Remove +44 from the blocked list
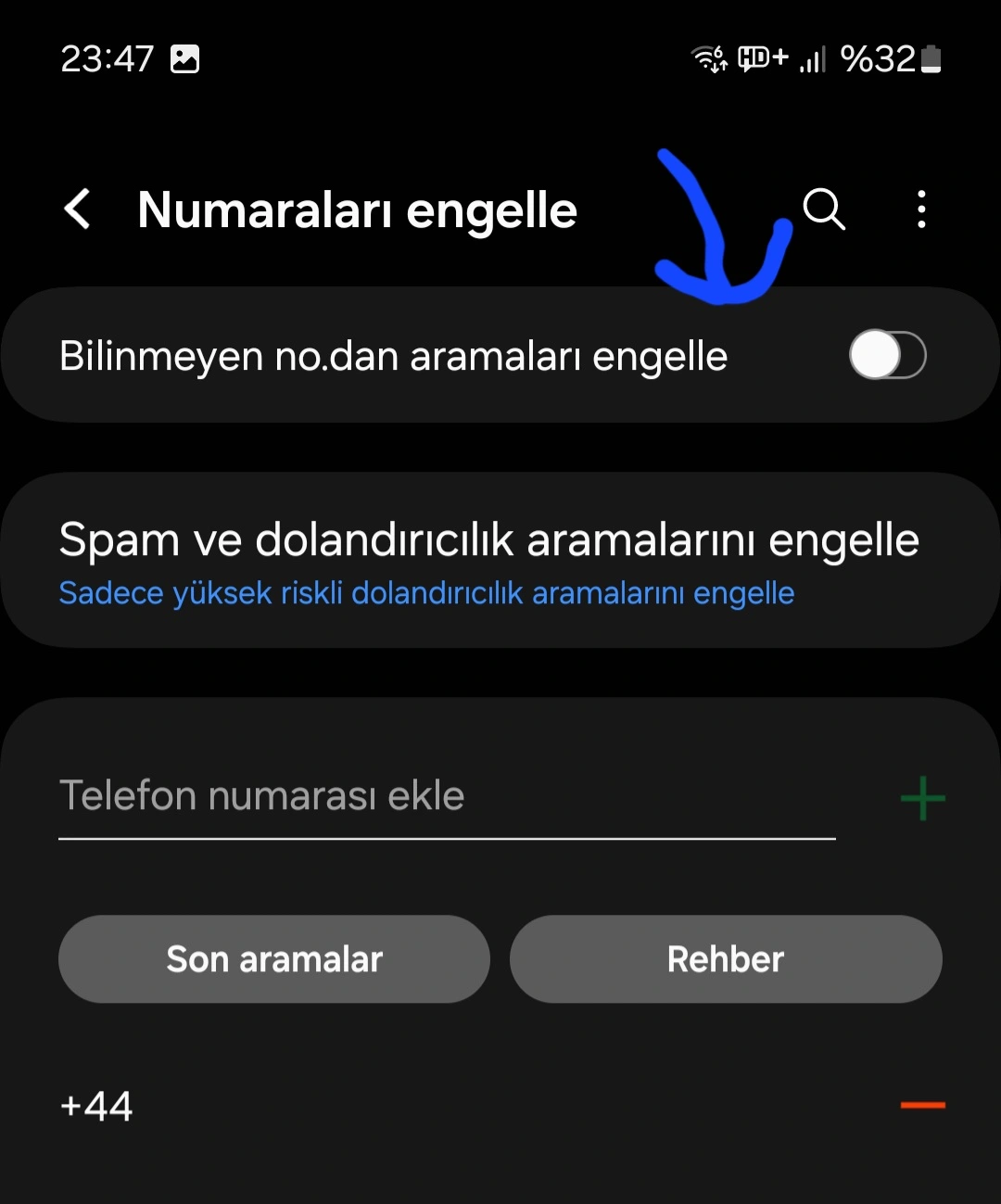Viewport: 1001px width, 1204px height. (x=922, y=1105)
